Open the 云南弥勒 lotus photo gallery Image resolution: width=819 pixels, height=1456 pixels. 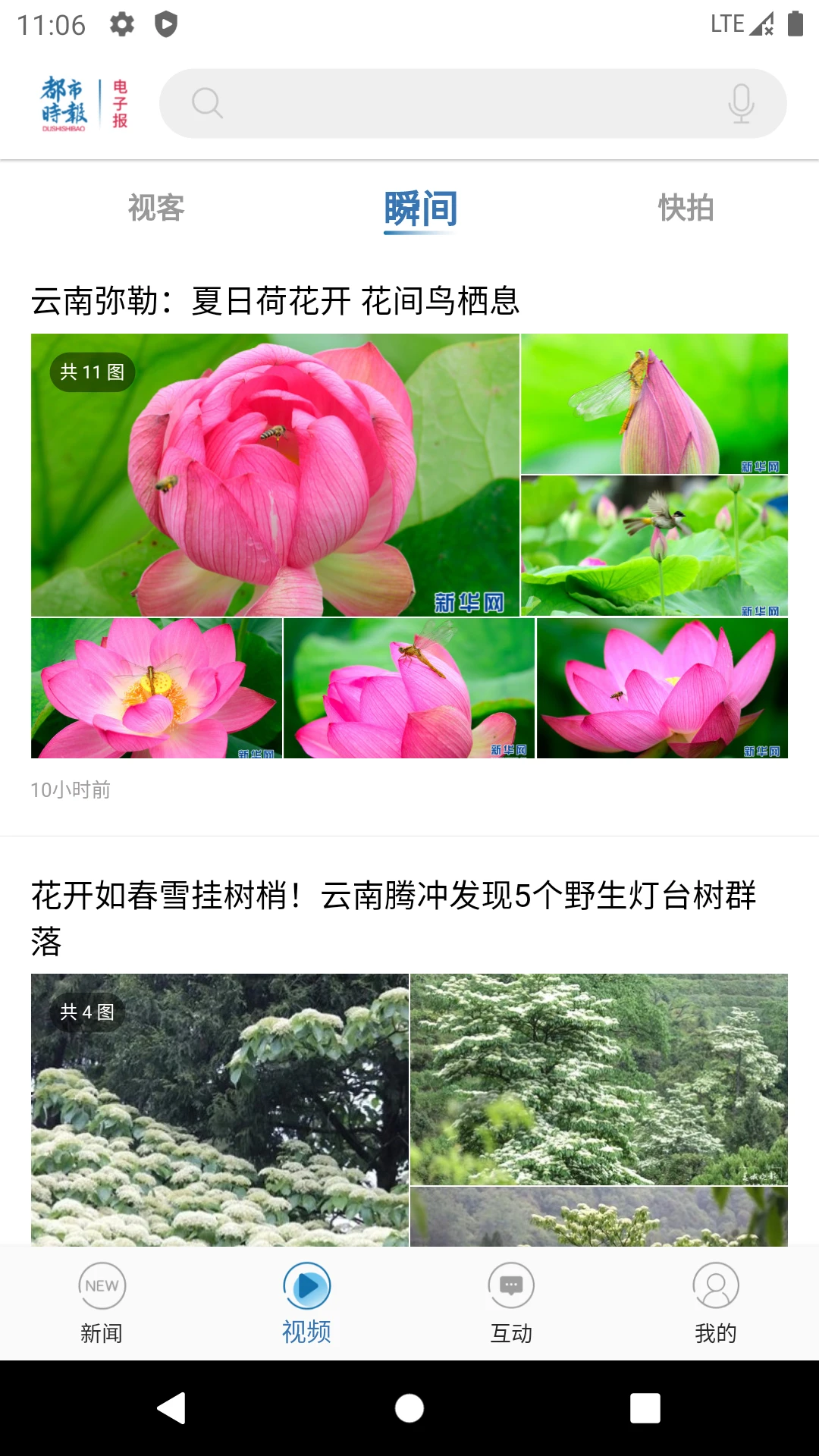click(276, 301)
